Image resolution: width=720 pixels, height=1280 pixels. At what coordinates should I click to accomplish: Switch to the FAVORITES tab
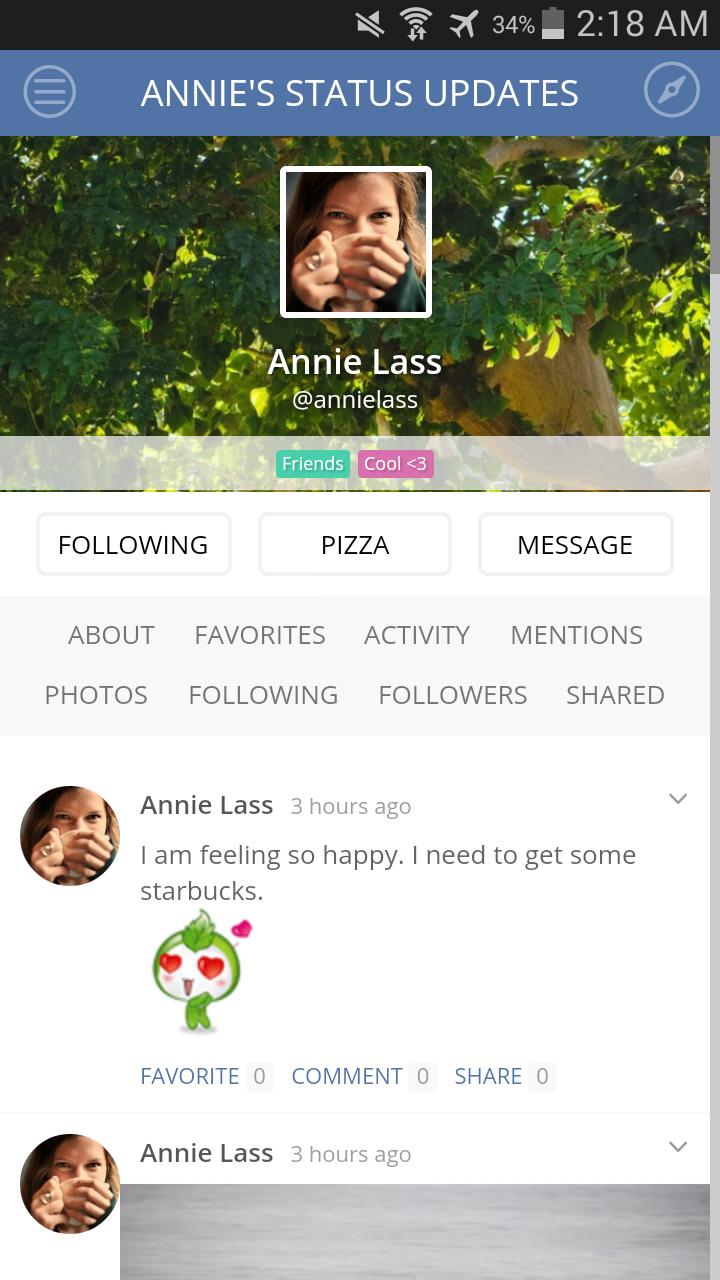(259, 635)
